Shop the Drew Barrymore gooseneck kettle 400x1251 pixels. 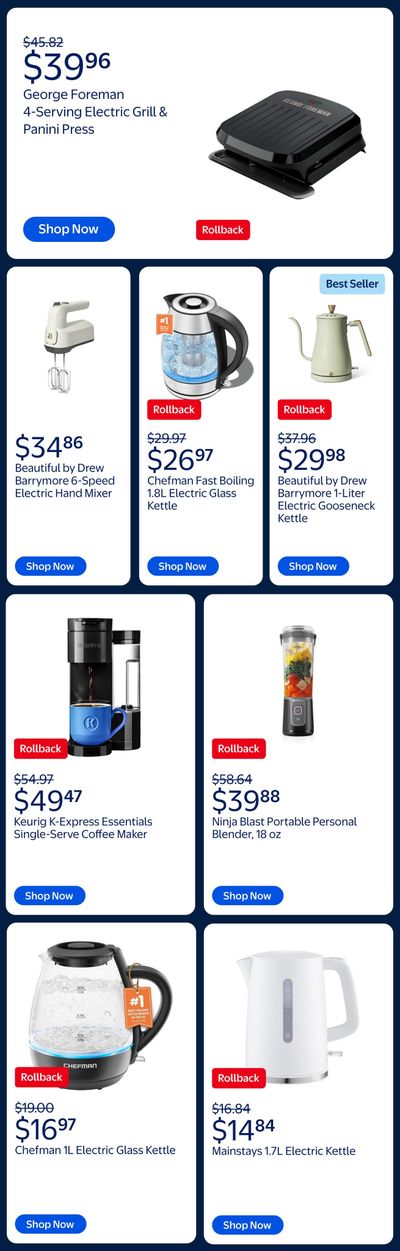point(313,566)
